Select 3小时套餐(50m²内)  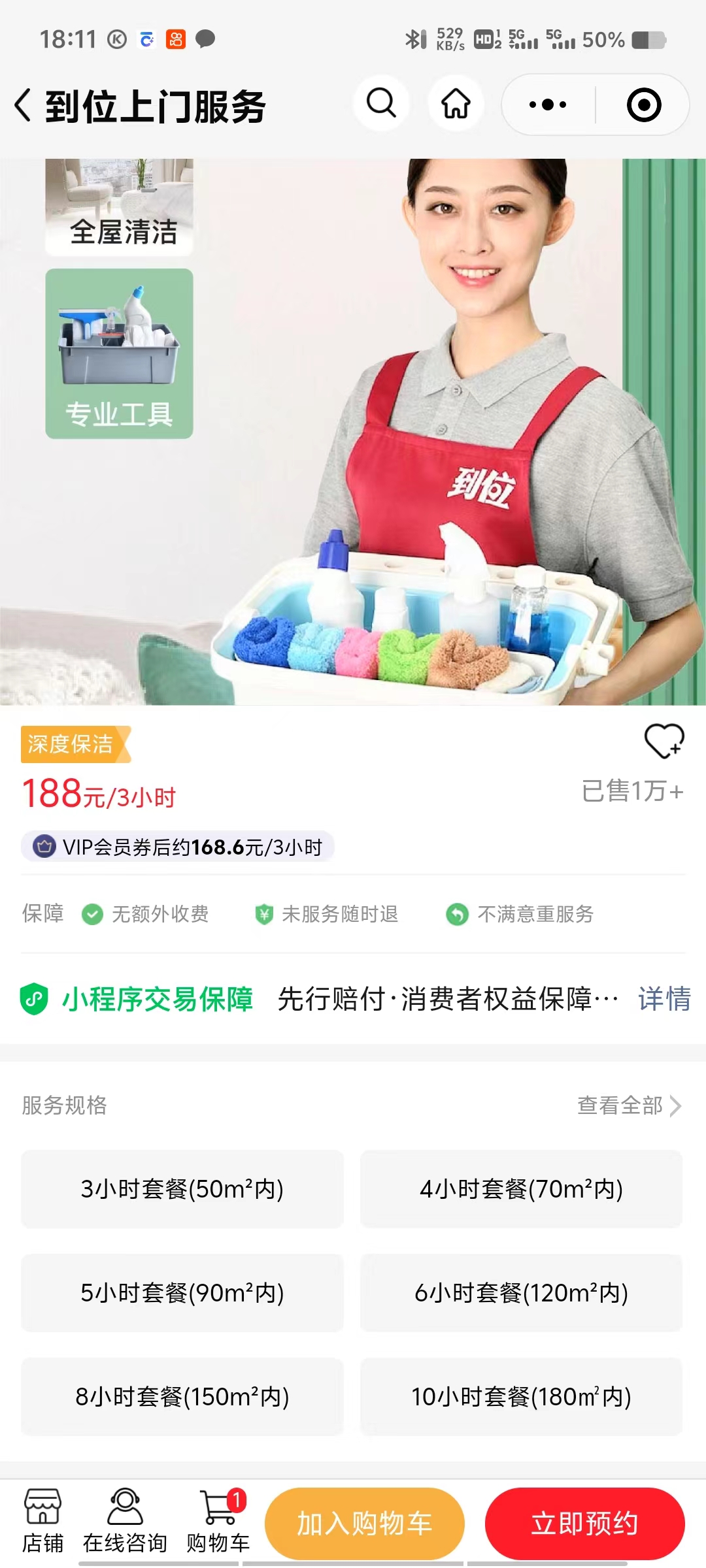182,1189
